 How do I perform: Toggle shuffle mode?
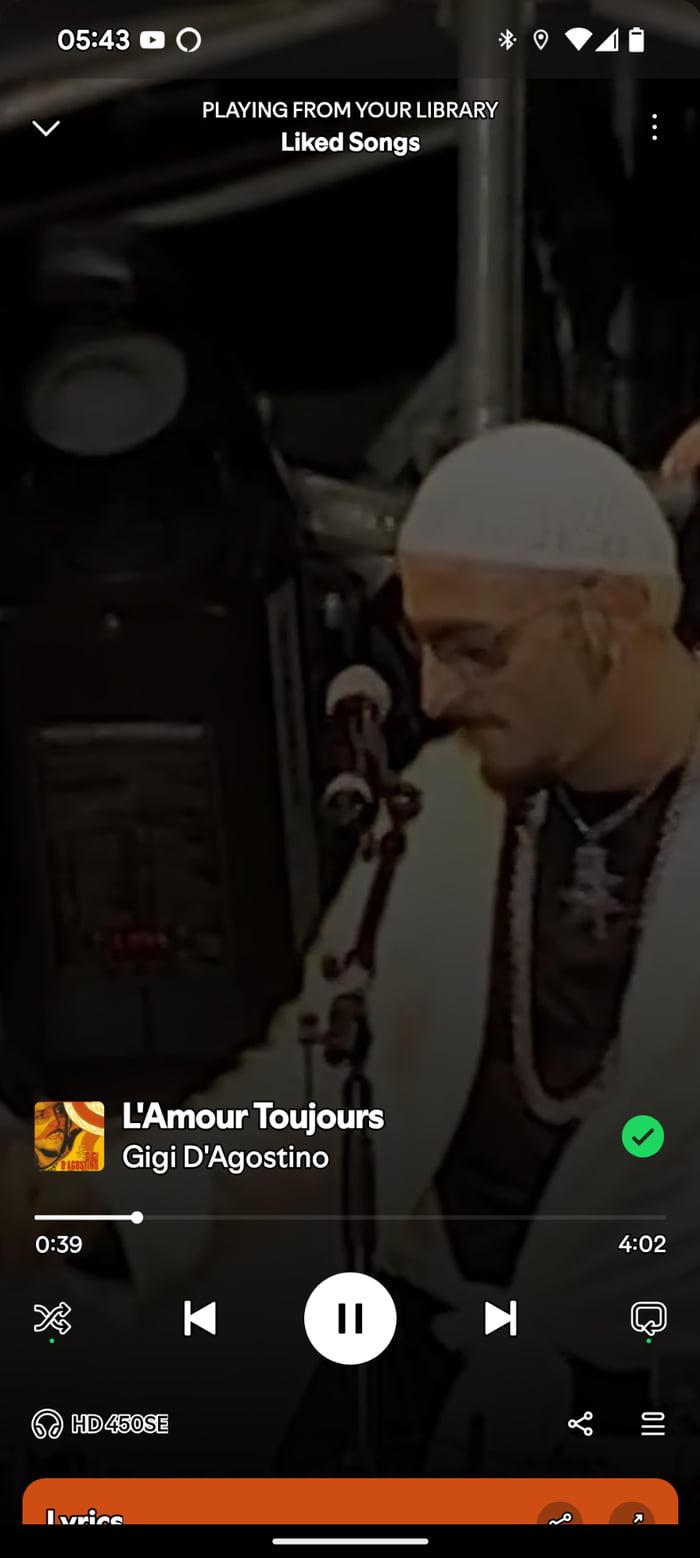point(52,1318)
